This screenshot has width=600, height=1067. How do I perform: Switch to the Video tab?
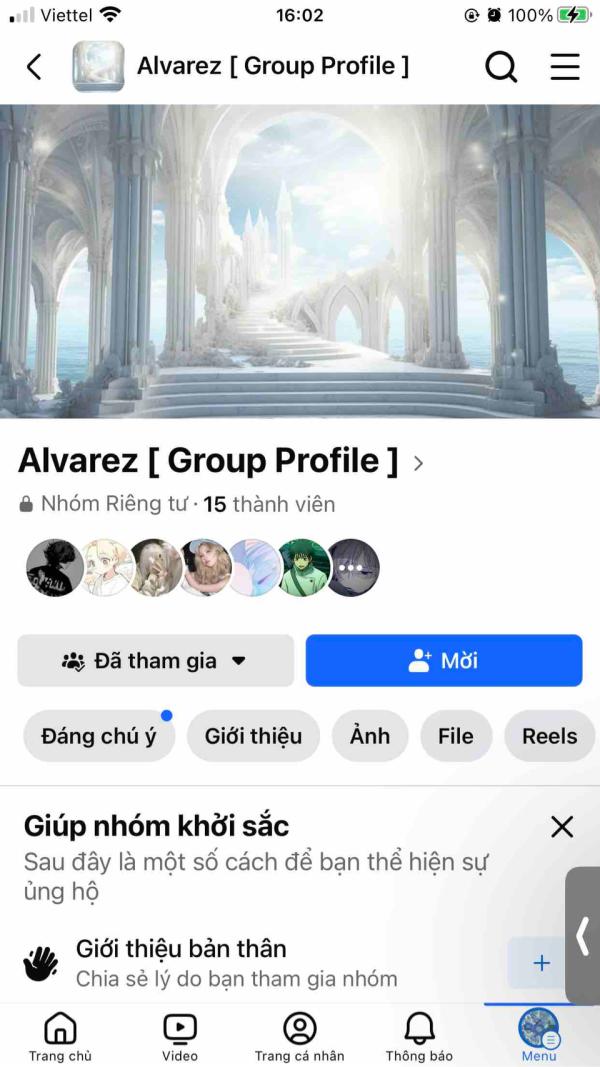point(180,1036)
